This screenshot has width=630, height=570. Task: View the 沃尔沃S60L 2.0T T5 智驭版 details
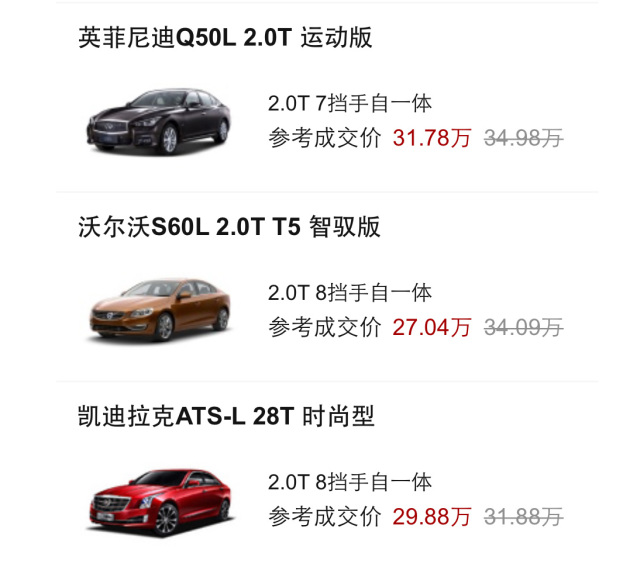coord(229,227)
